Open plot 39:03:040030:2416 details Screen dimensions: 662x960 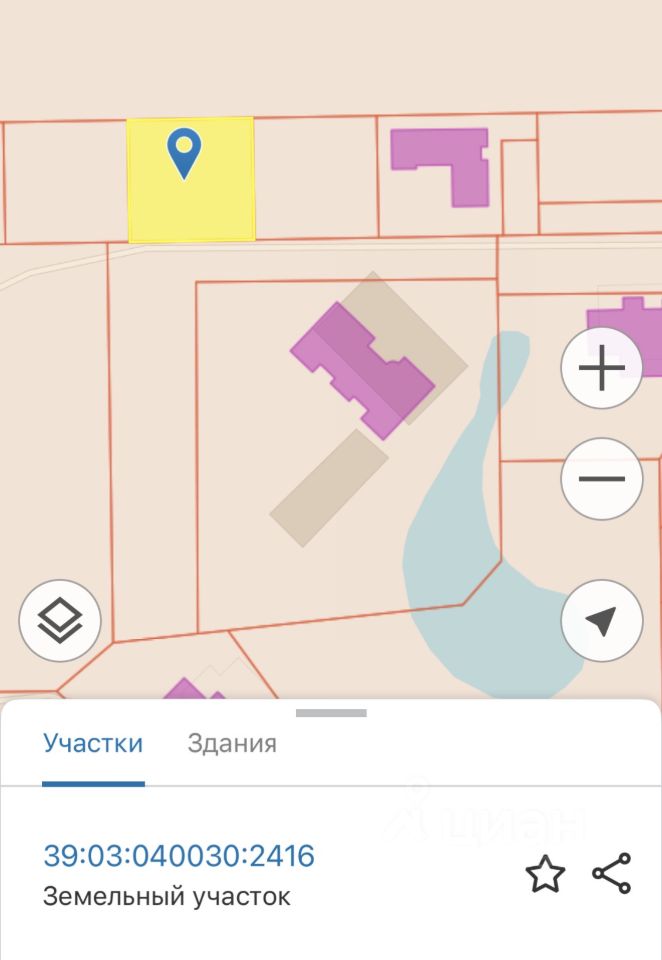179,856
